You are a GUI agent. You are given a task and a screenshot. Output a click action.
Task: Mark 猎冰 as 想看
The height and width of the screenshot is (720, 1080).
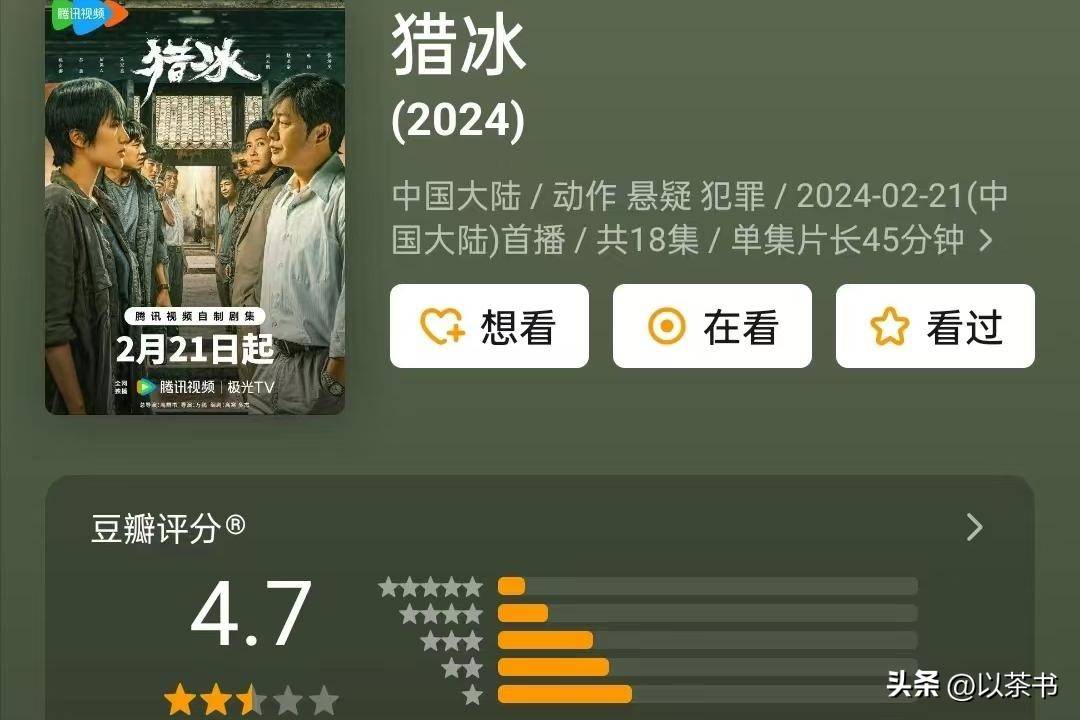(x=489, y=326)
